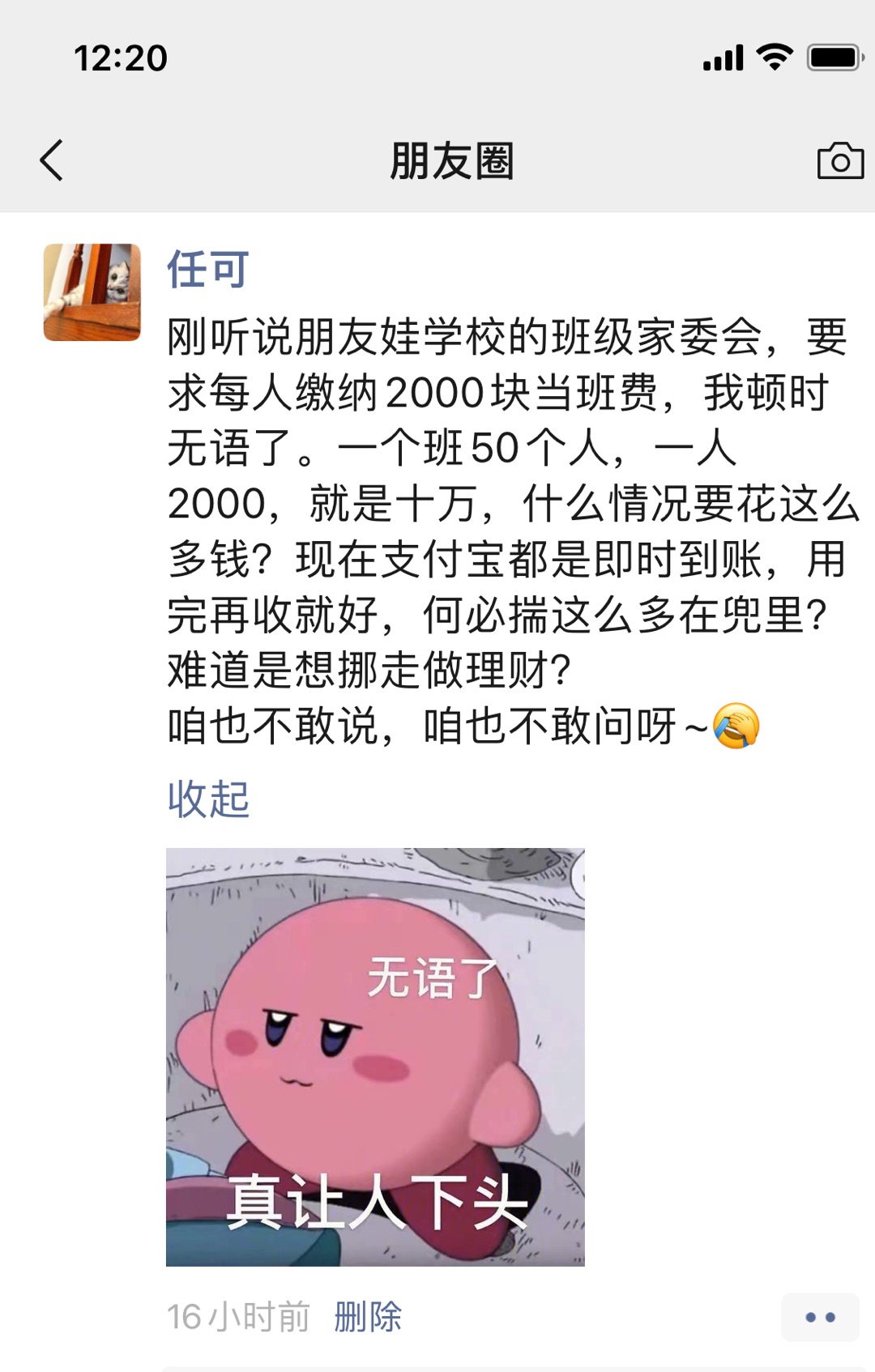Open the like and comment dots menu
This screenshot has height=1372, width=875.
819,1318
